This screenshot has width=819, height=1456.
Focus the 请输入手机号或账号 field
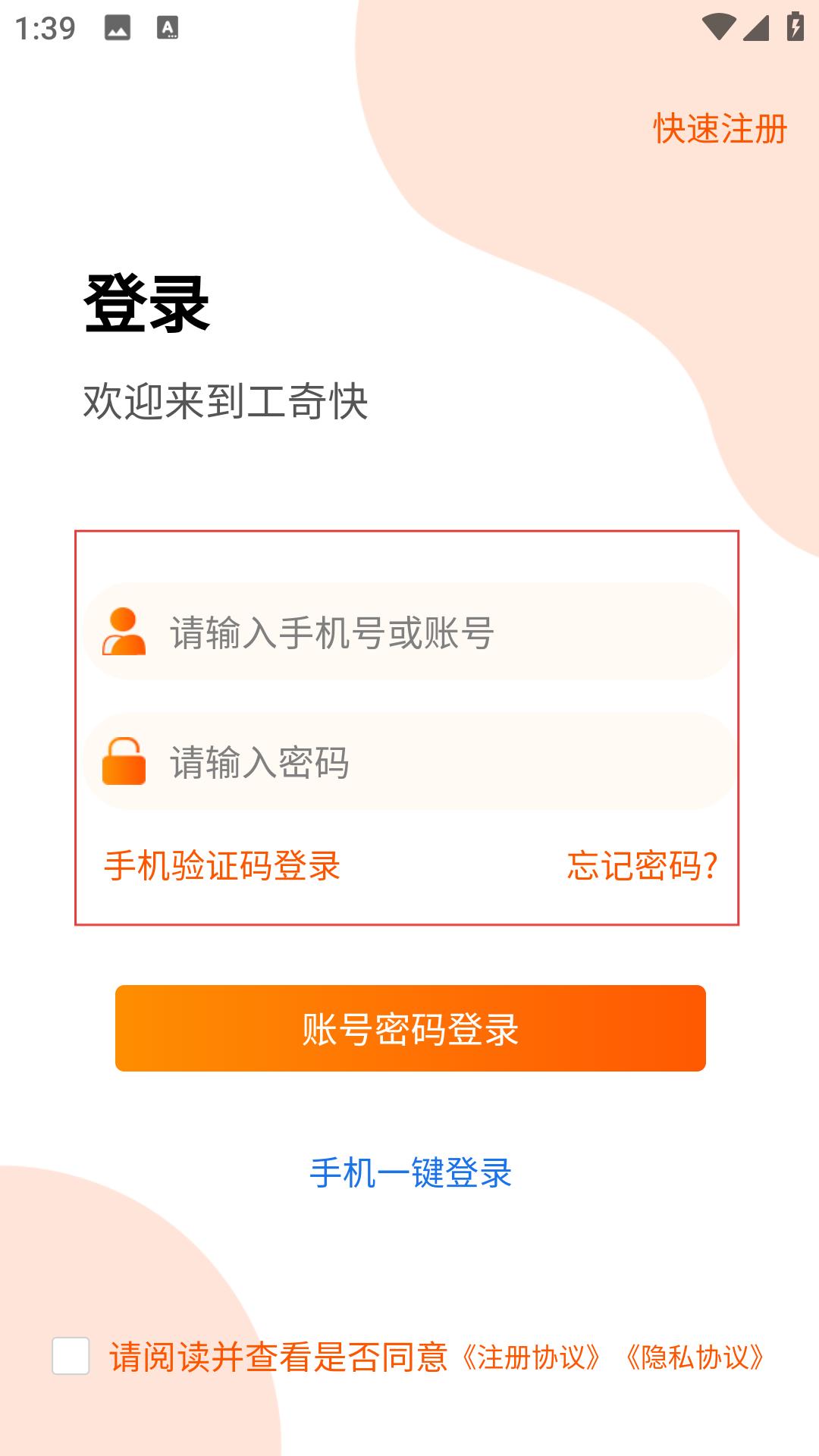click(410, 631)
